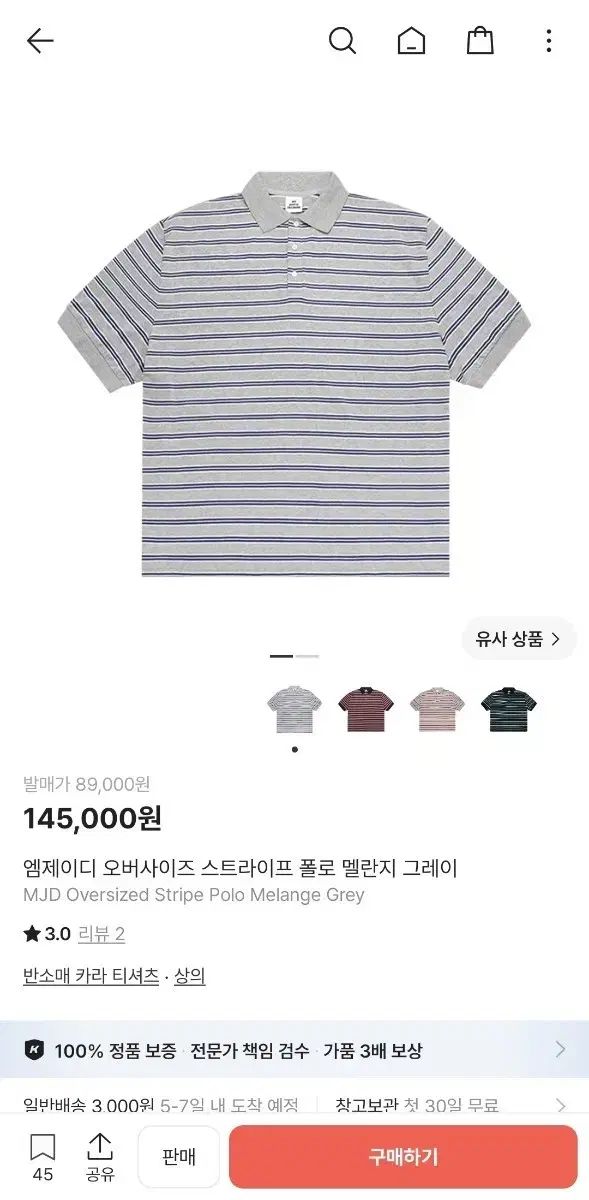589x1200 pixels.
Task: Select the dark green striped polo variant
Action: tap(508, 709)
